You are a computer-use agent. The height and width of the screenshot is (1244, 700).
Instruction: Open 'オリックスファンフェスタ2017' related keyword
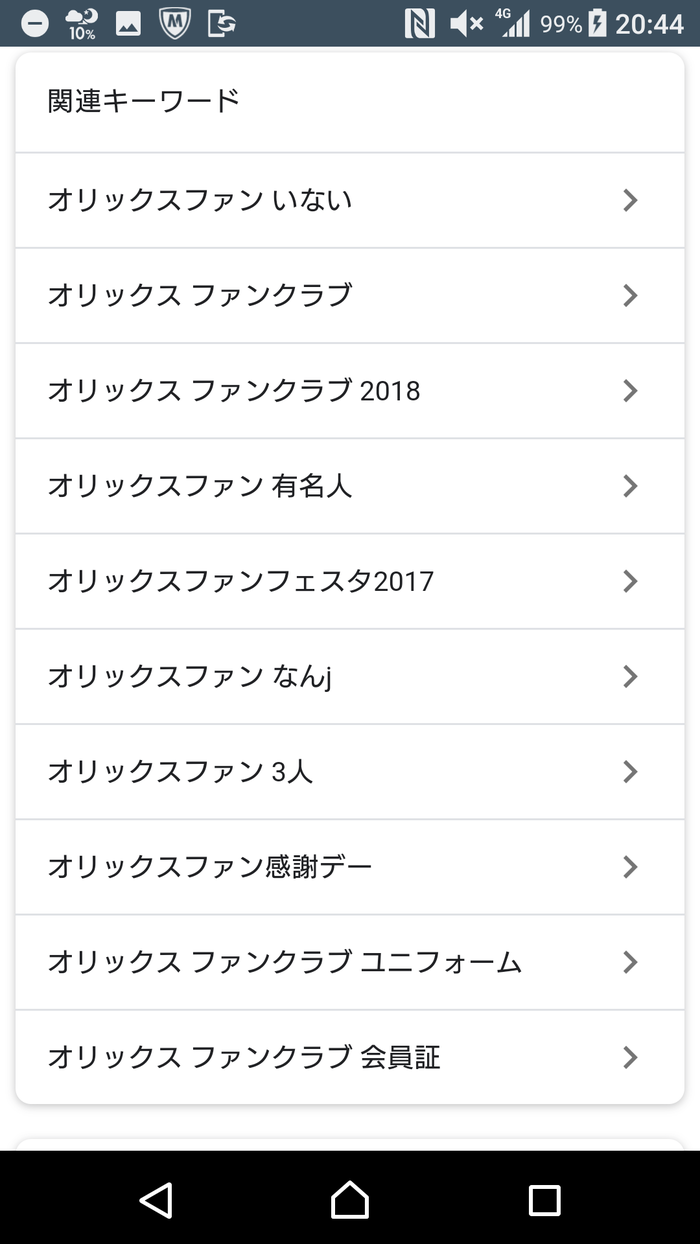349,581
